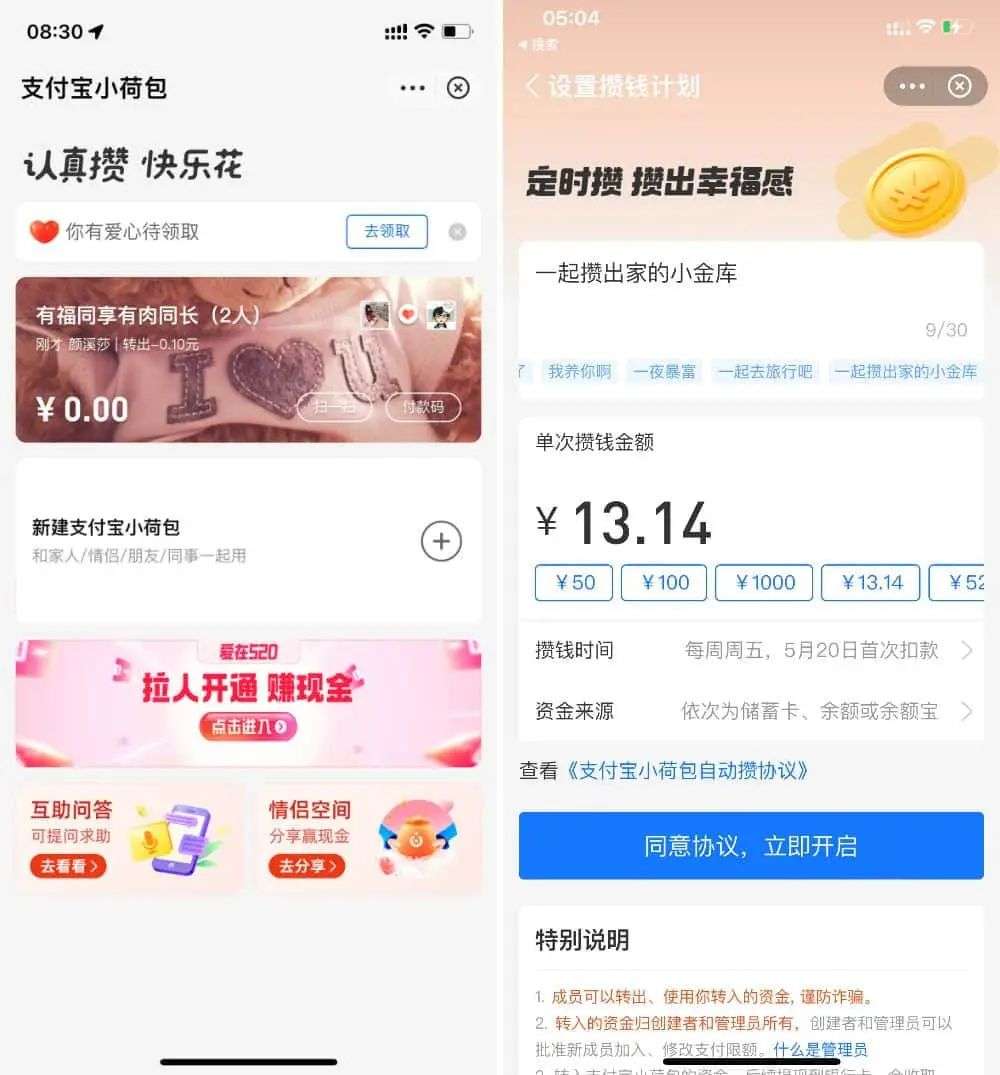1000x1075 pixels.
Task: Go back from 设置攒钱计划
Action: [x=533, y=86]
